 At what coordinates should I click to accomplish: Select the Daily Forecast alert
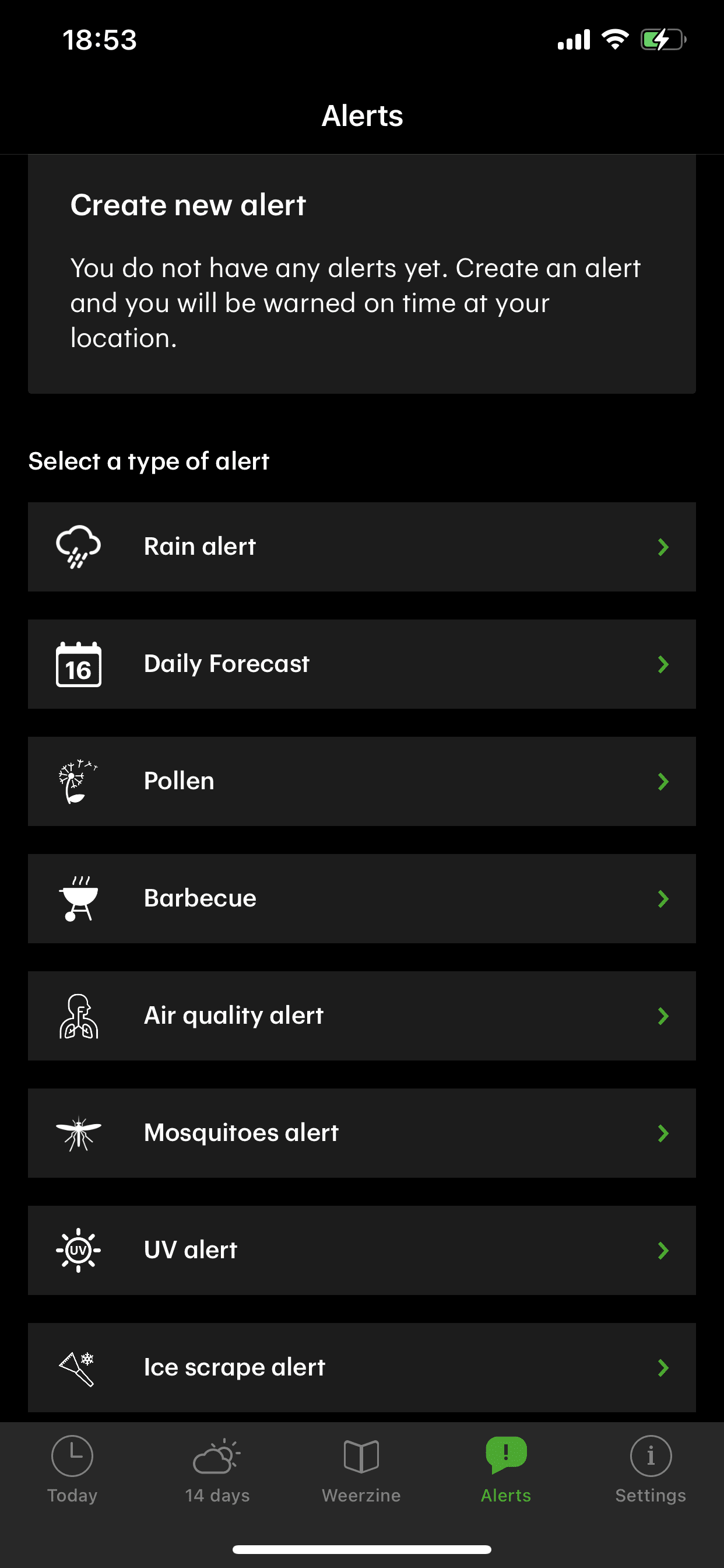point(362,664)
